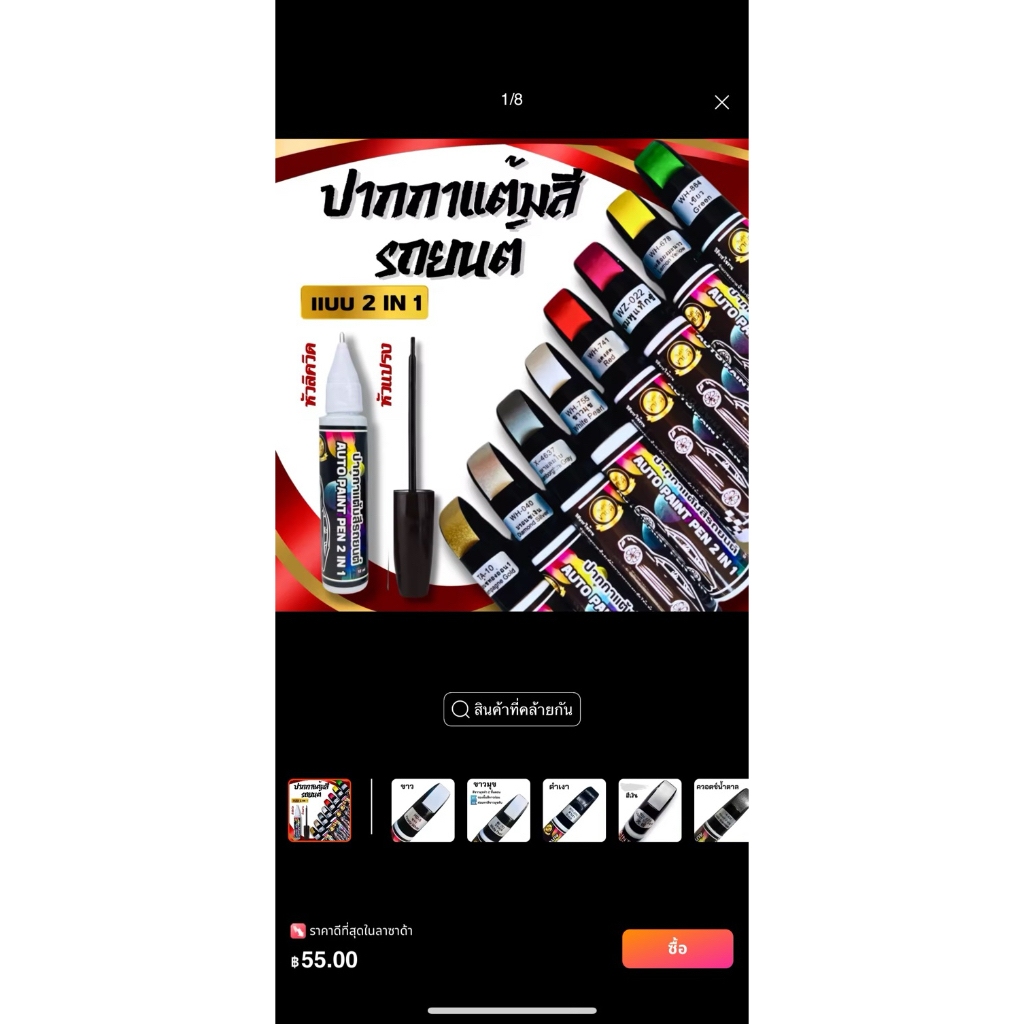Close the image viewer
Image resolution: width=1024 pixels, height=1024 pixels.
click(x=721, y=103)
